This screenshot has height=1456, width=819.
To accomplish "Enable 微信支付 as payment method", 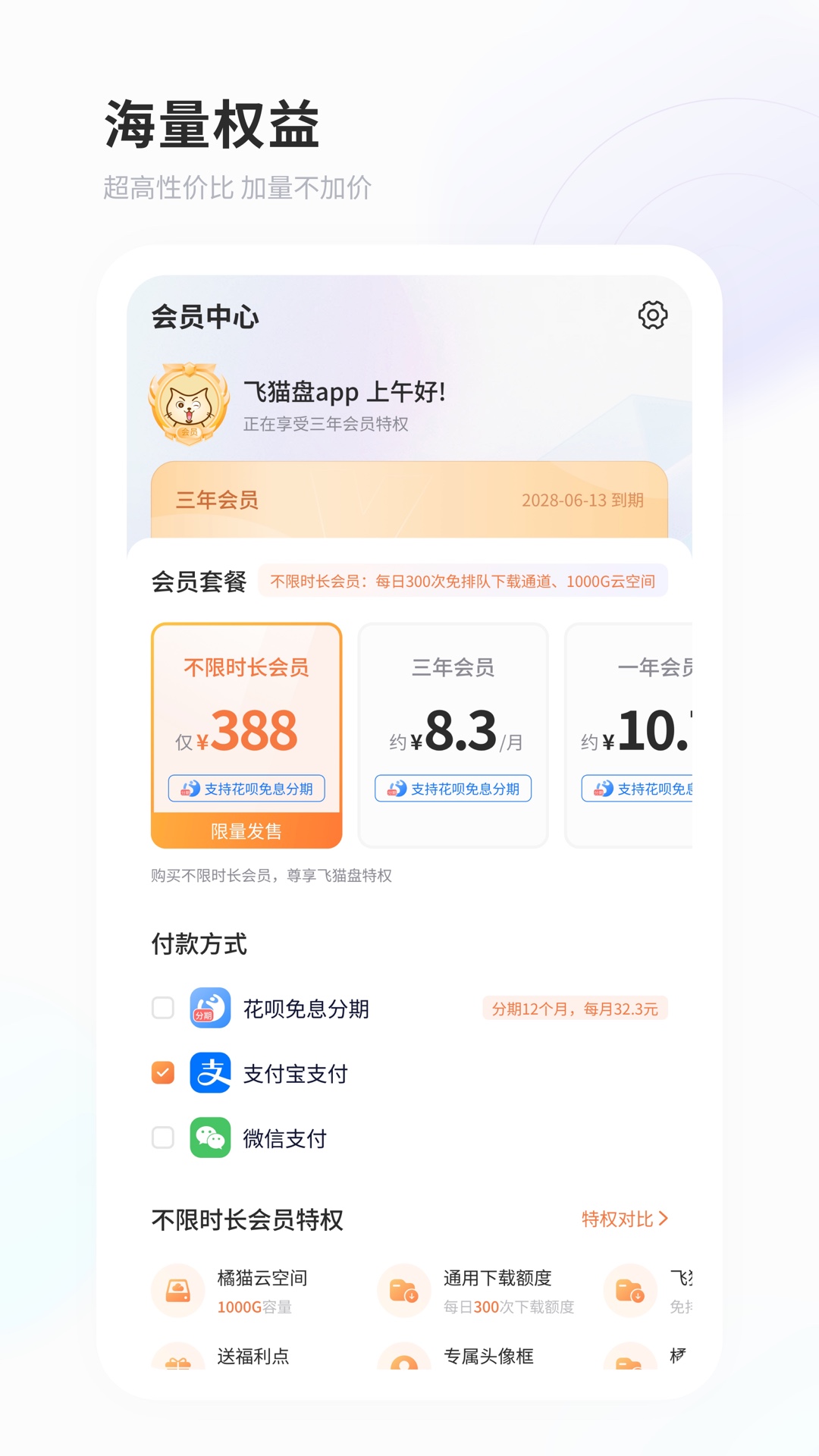I will pos(162,1137).
